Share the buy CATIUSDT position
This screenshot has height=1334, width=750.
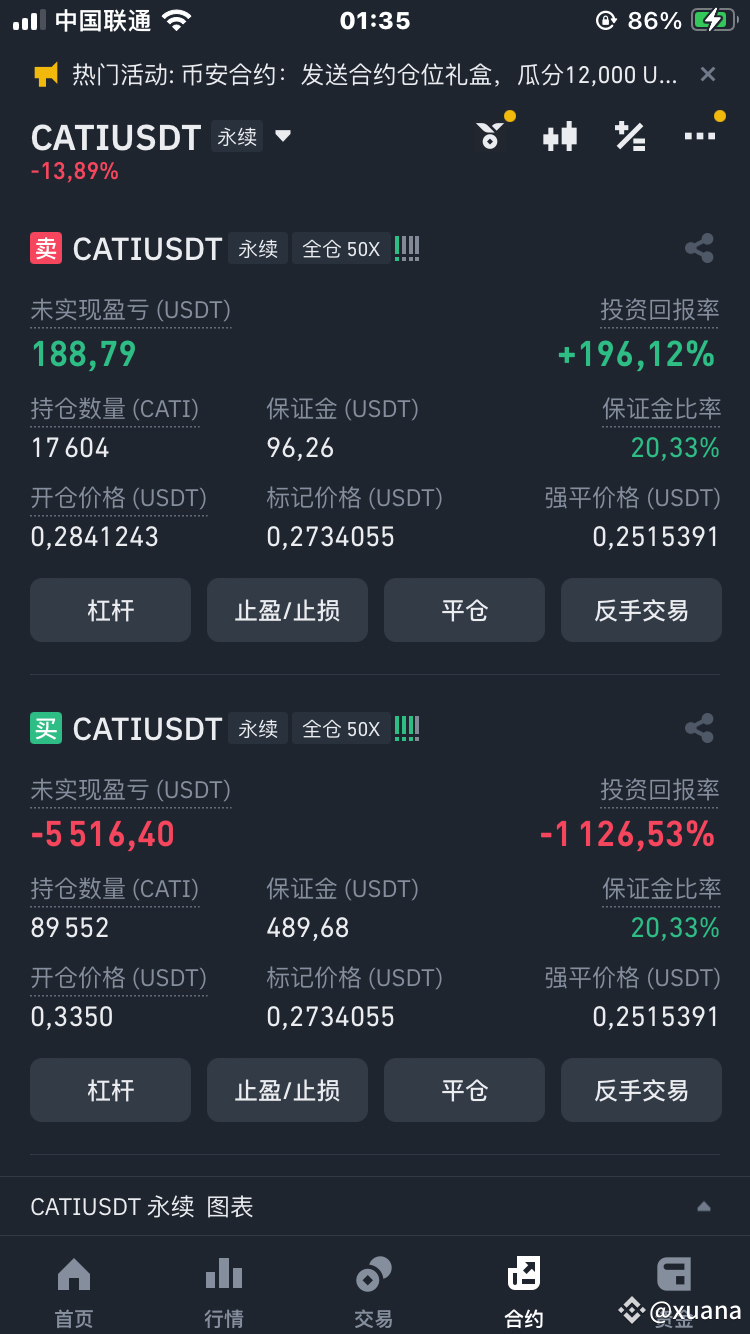click(699, 728)
